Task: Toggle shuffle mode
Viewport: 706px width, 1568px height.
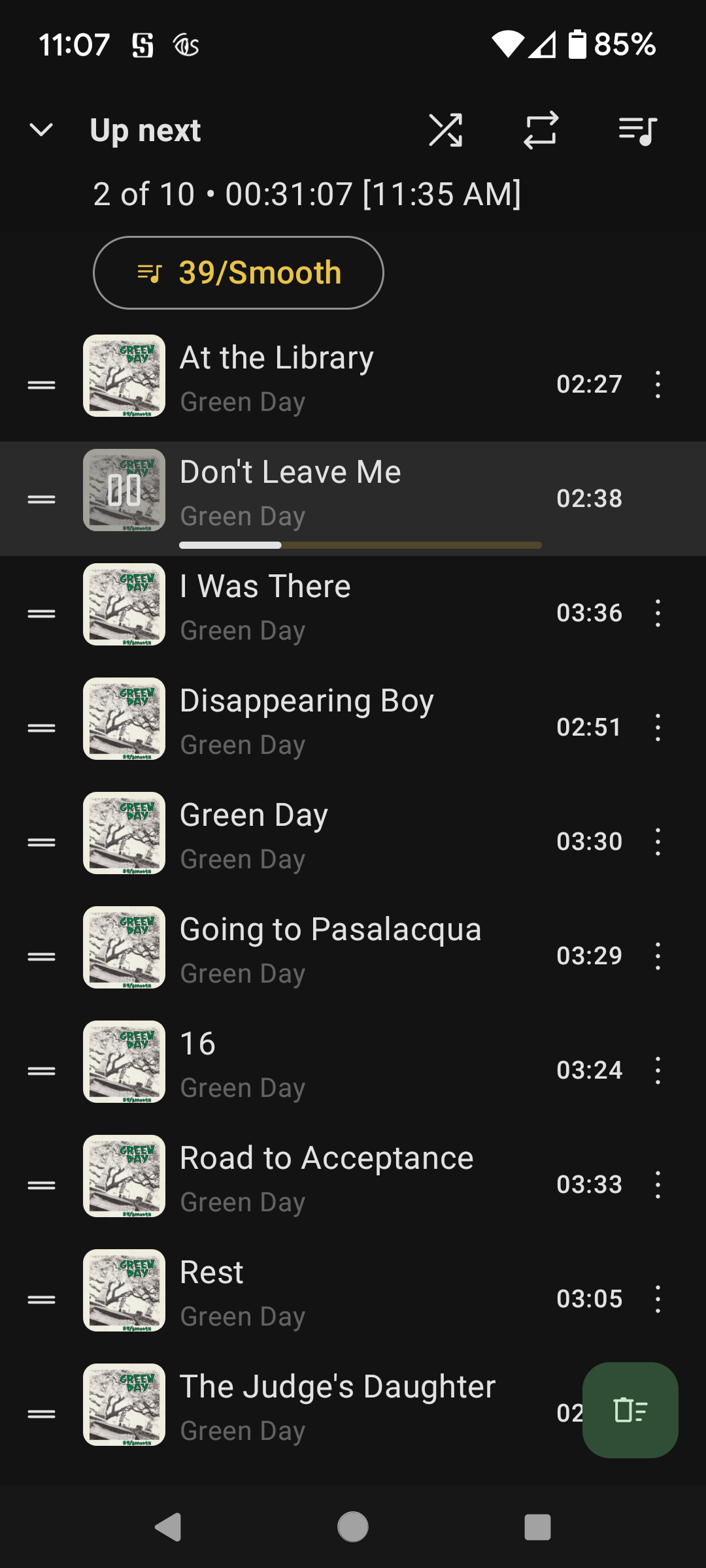Action: 446,130
